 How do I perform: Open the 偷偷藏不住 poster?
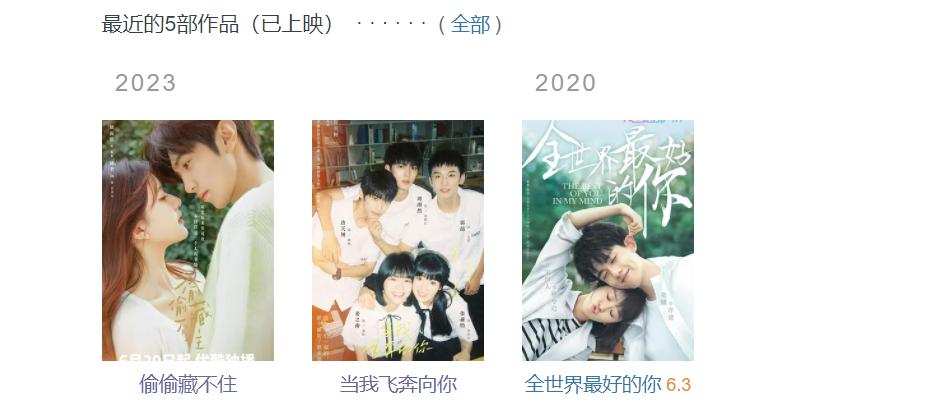[188, 240]
